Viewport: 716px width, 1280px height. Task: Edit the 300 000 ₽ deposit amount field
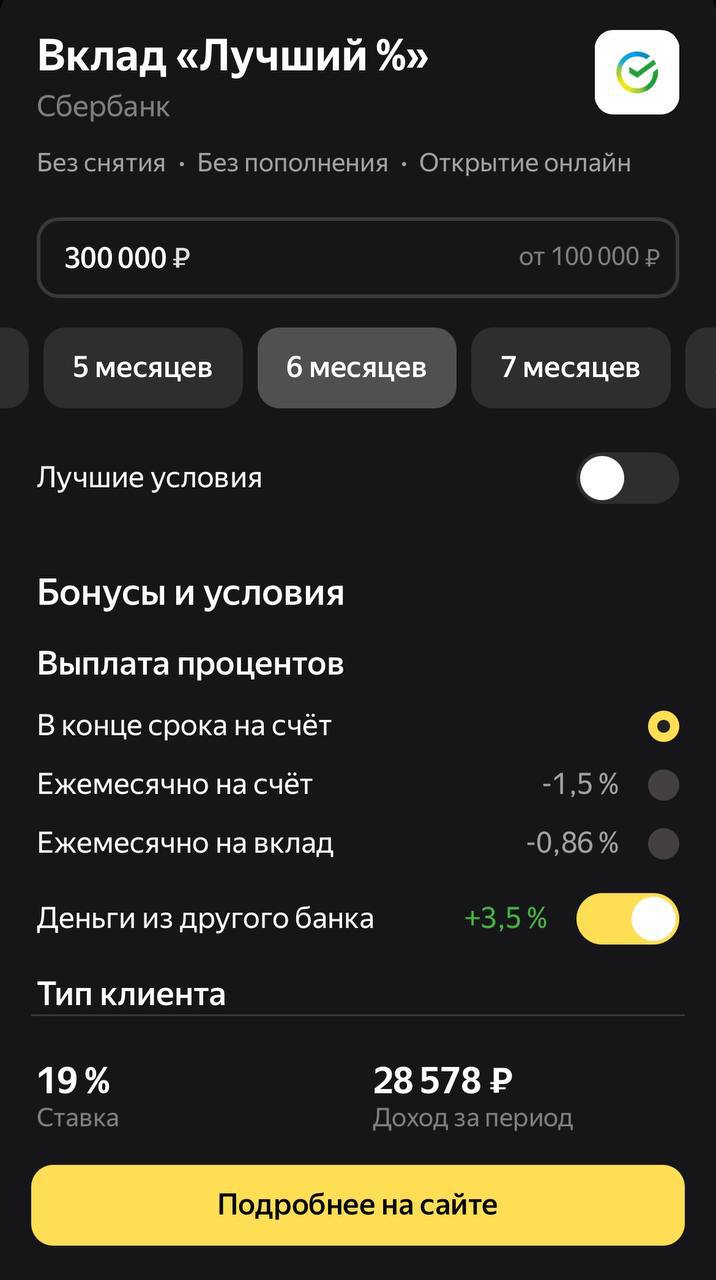click(x=358, y=258)
